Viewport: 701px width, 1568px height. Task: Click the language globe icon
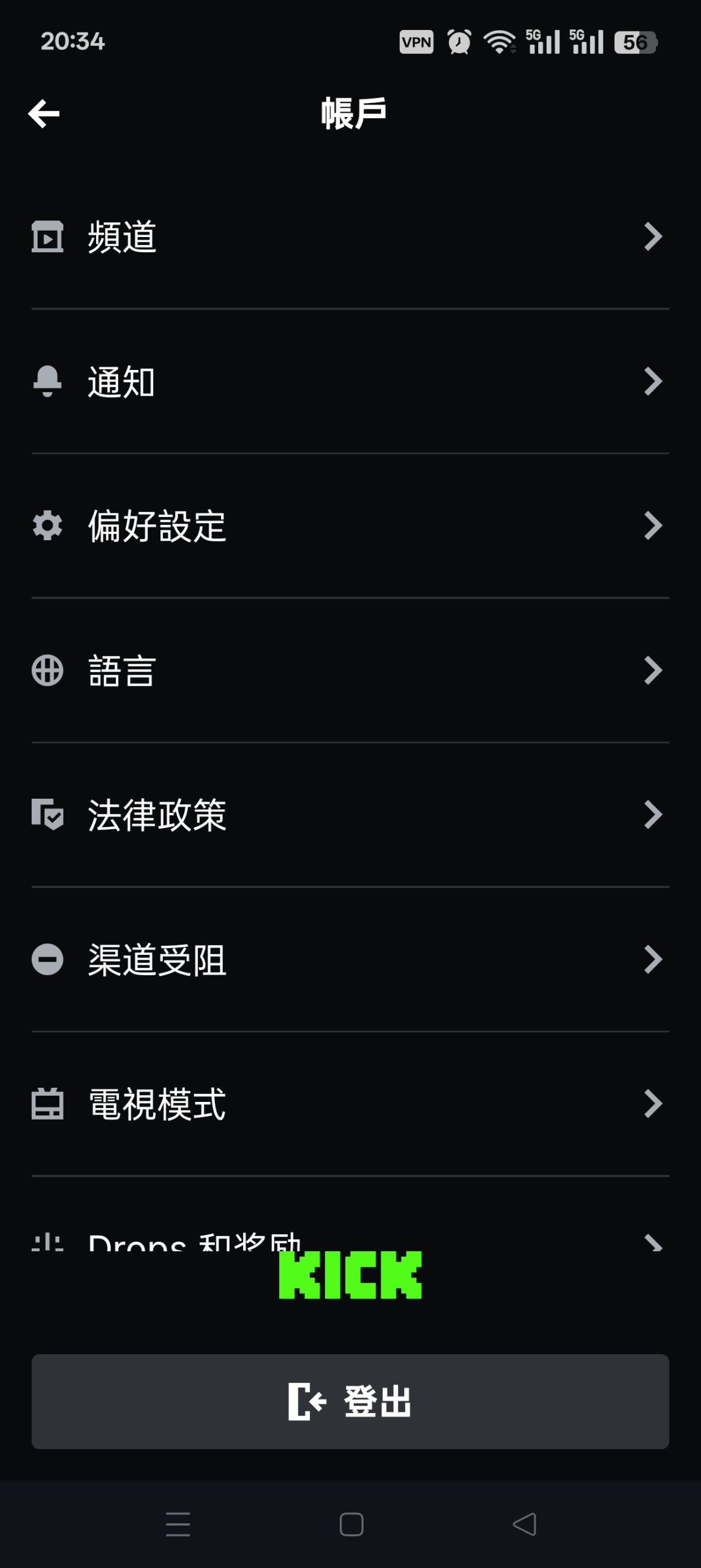[48, 671]
